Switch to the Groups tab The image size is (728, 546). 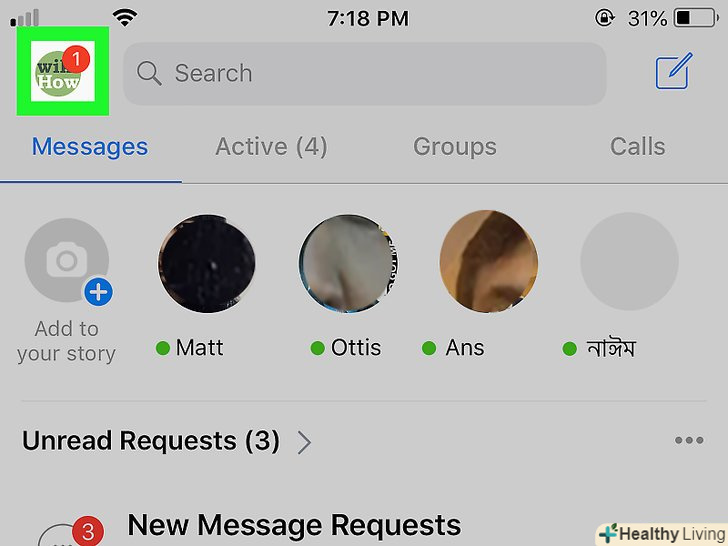click(x=454, y=147)
